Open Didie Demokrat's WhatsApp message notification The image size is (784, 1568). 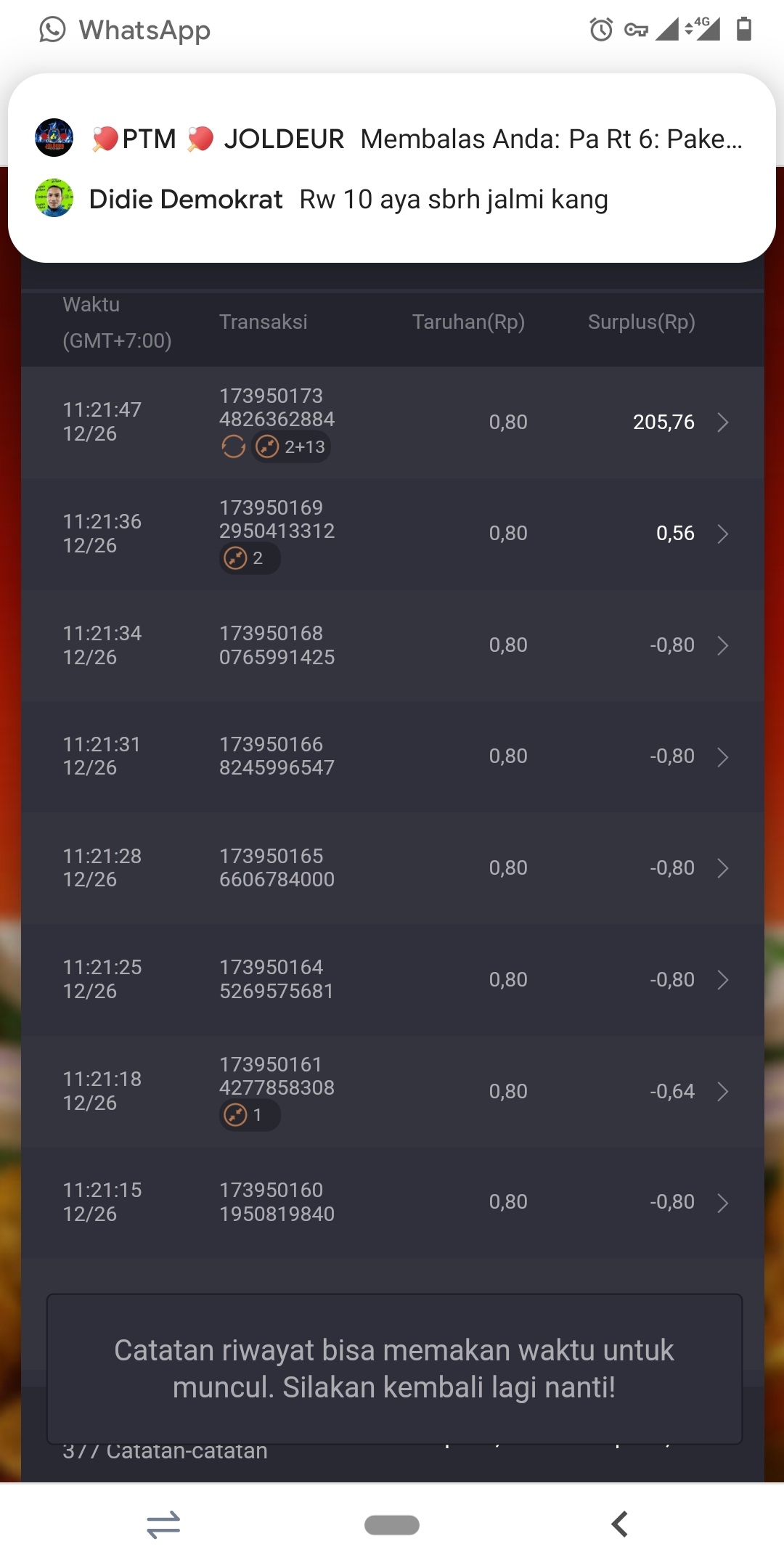(348, 199)
